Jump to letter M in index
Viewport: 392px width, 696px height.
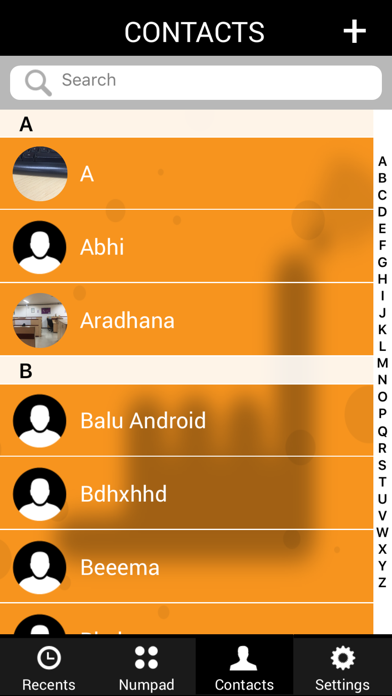tap(382, 363)
